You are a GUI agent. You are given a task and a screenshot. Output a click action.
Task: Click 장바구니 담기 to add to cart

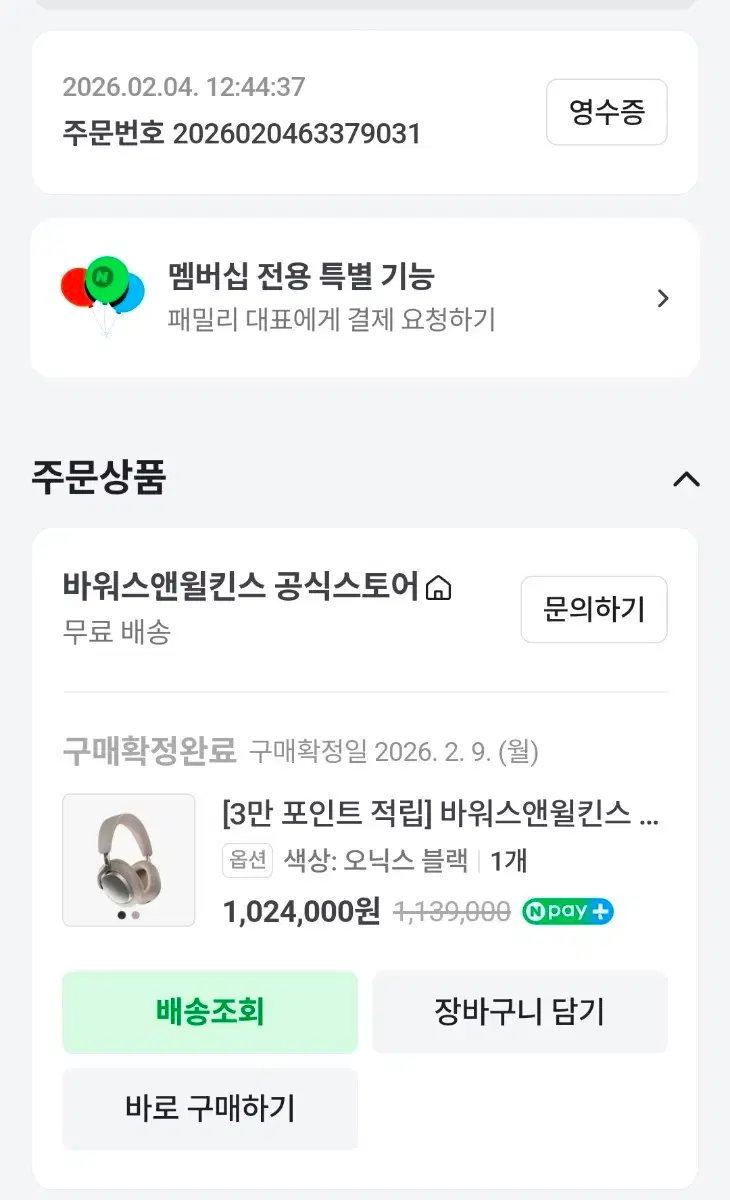521,1011
